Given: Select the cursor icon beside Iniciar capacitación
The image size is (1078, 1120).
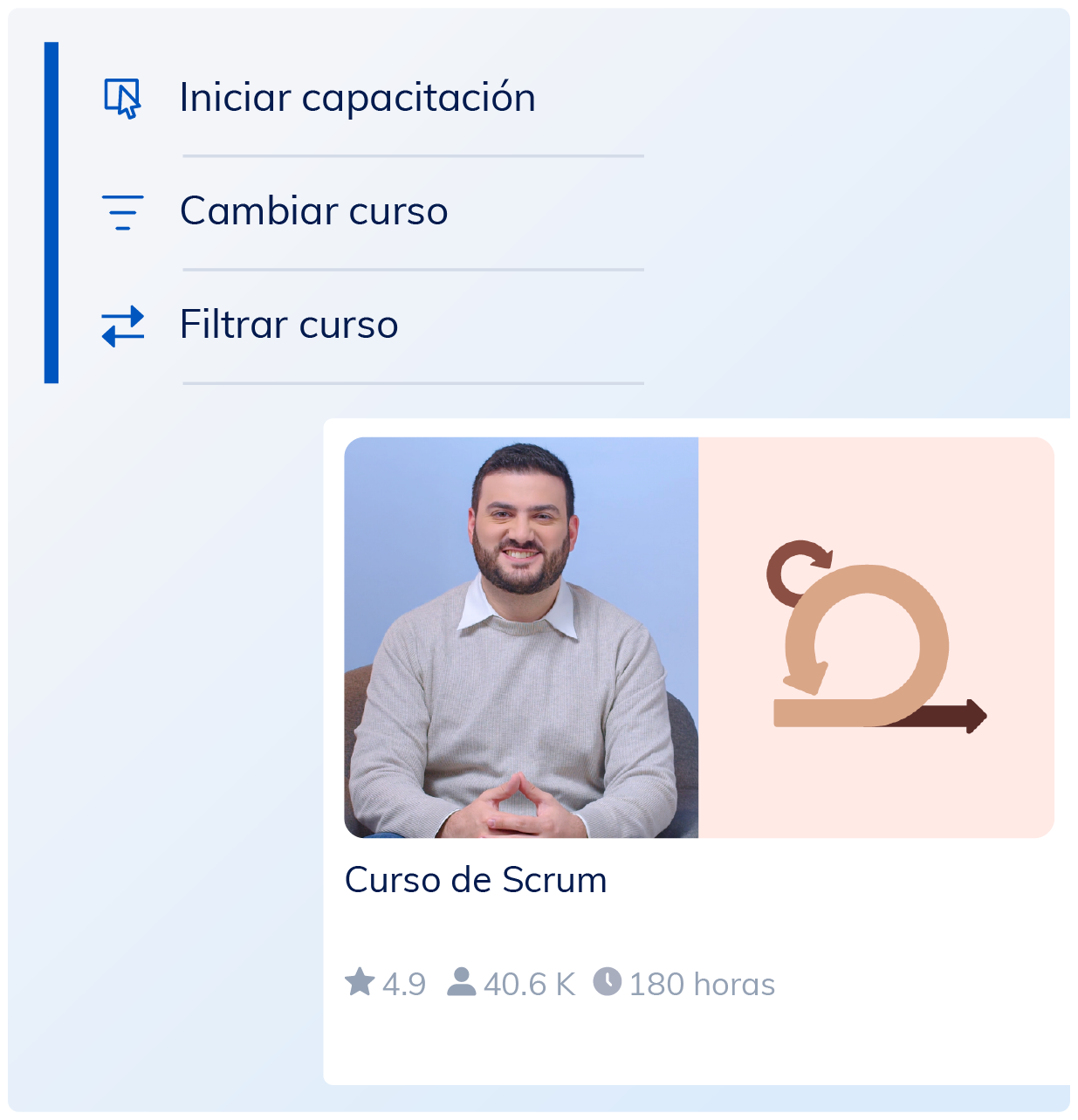Looking at the screenshot, I should click(122, 98).
